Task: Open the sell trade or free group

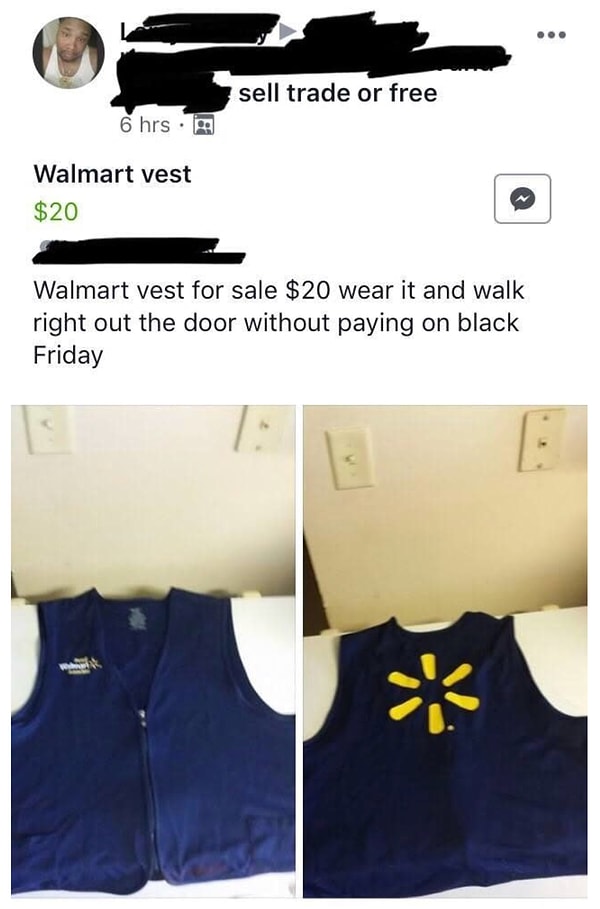Action: tap(337, 93)
